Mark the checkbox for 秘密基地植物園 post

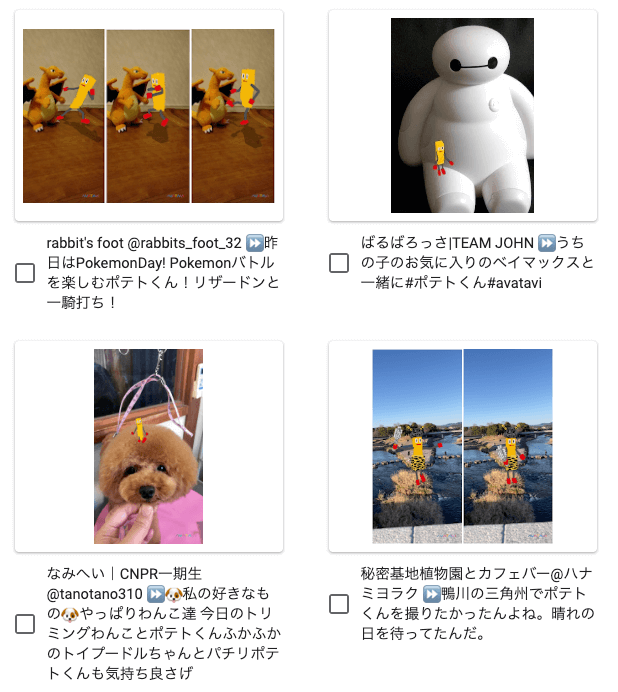pyautogui.click(x=339, y=604)
